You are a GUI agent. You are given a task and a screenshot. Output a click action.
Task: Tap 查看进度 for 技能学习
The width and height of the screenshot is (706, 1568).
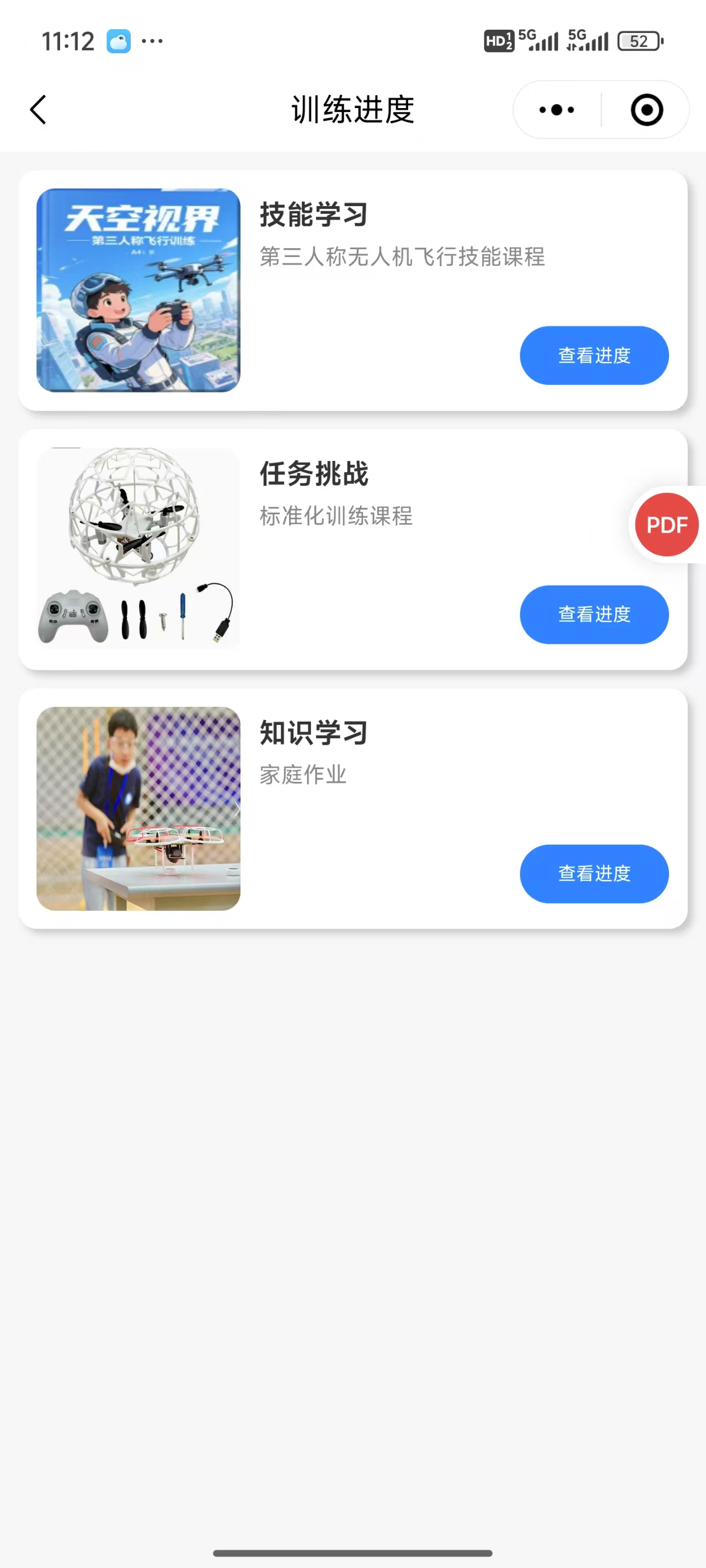click(x=594, y=356)
